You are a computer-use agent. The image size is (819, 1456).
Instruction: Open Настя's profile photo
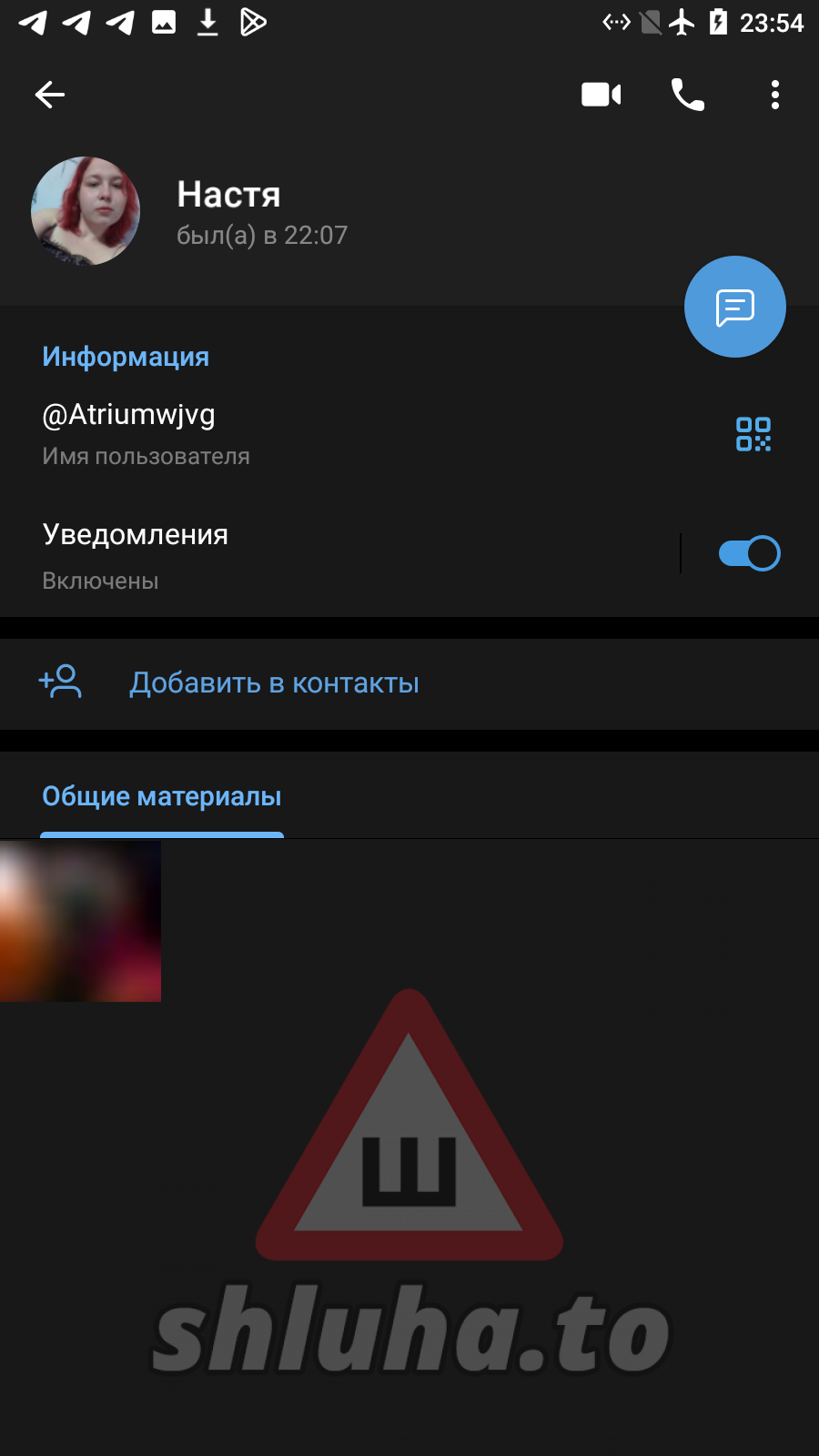pos(86,211)
